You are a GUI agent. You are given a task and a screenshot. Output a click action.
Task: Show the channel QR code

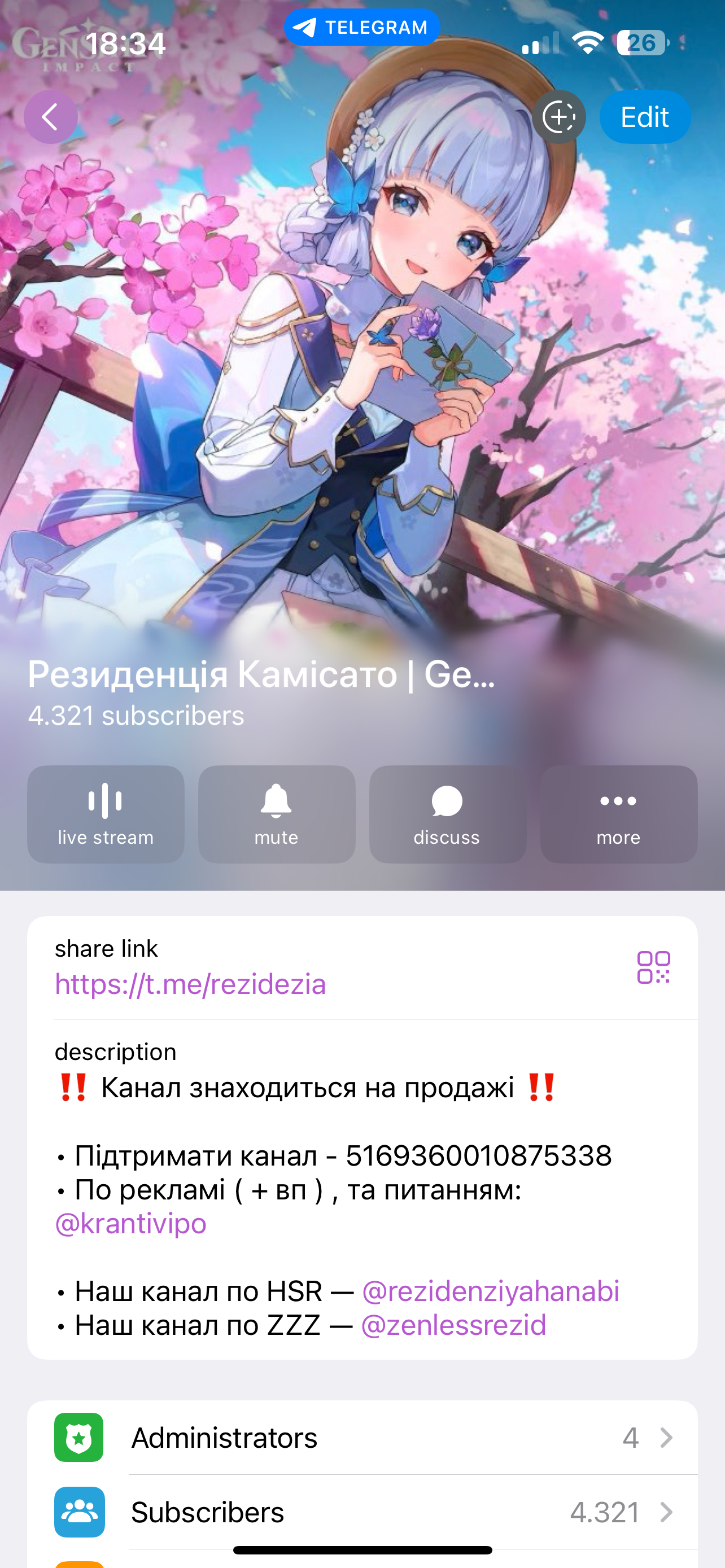tap(653, 967)
